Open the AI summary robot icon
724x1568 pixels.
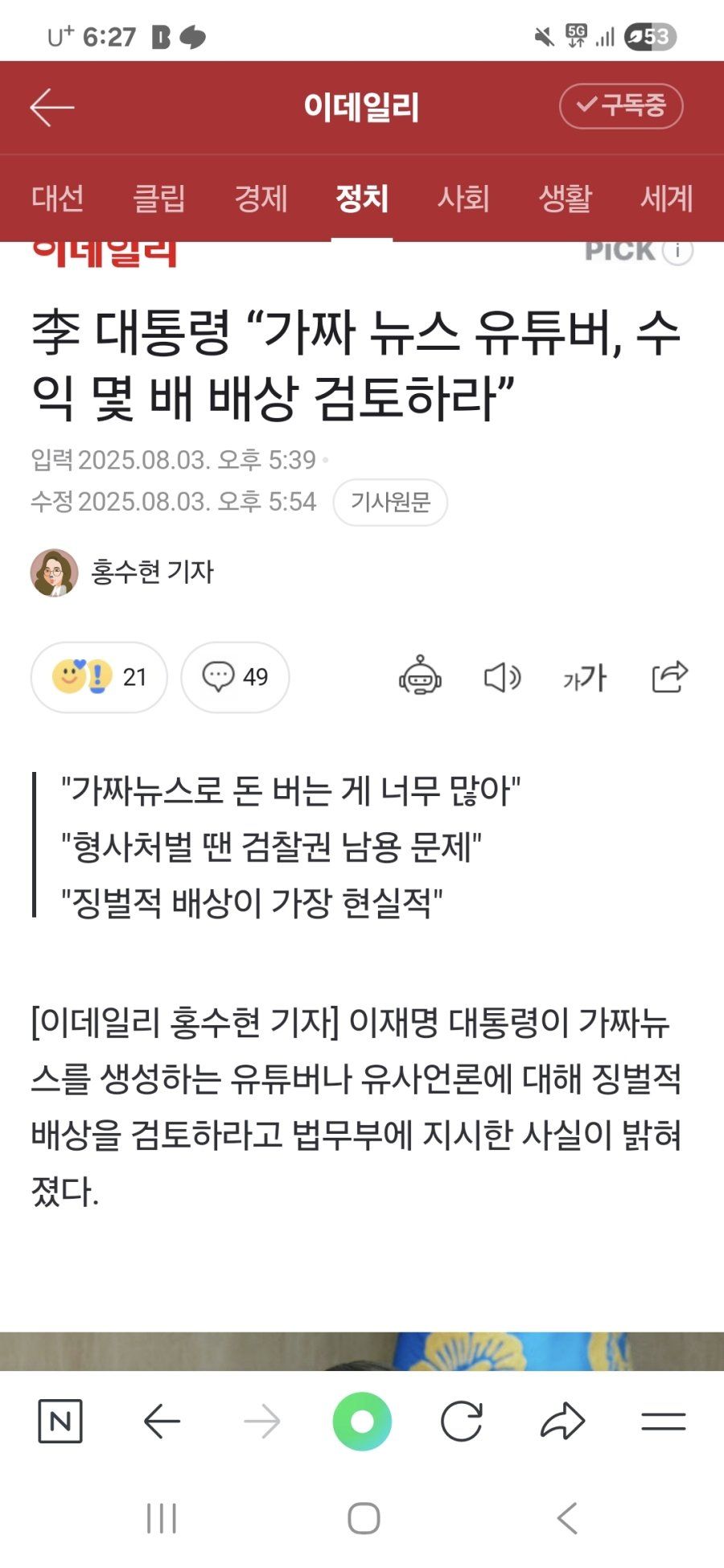point(420,677)
